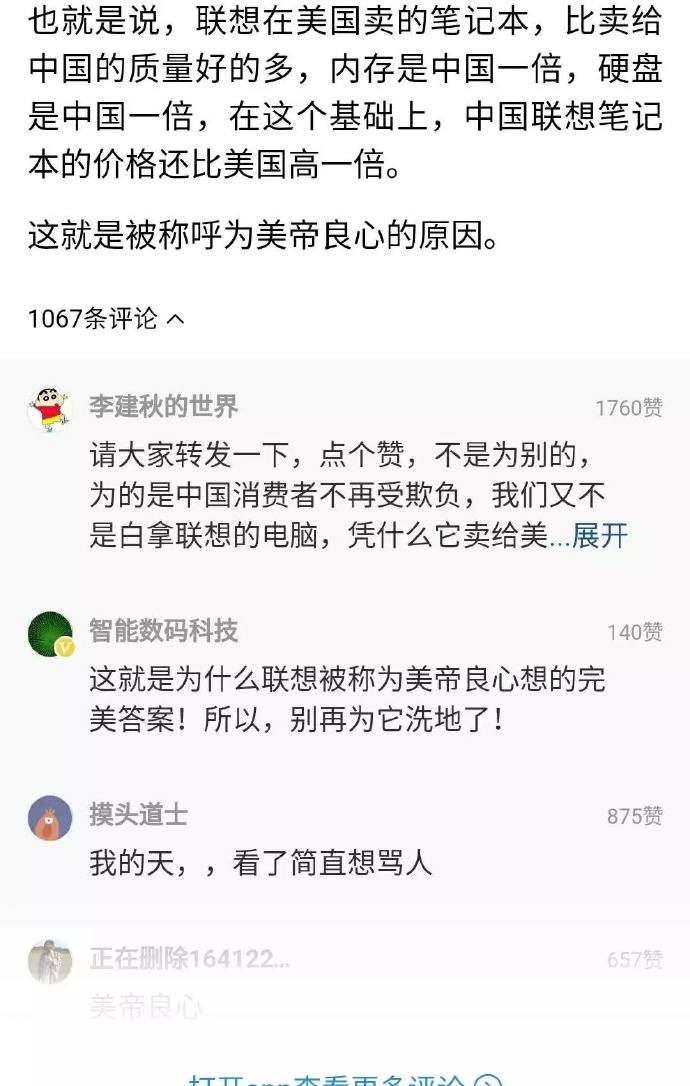The image size is (690, 1086).
Task: Expand 李建秋的世界's full comment with 展开
Action: pos(600,536)
